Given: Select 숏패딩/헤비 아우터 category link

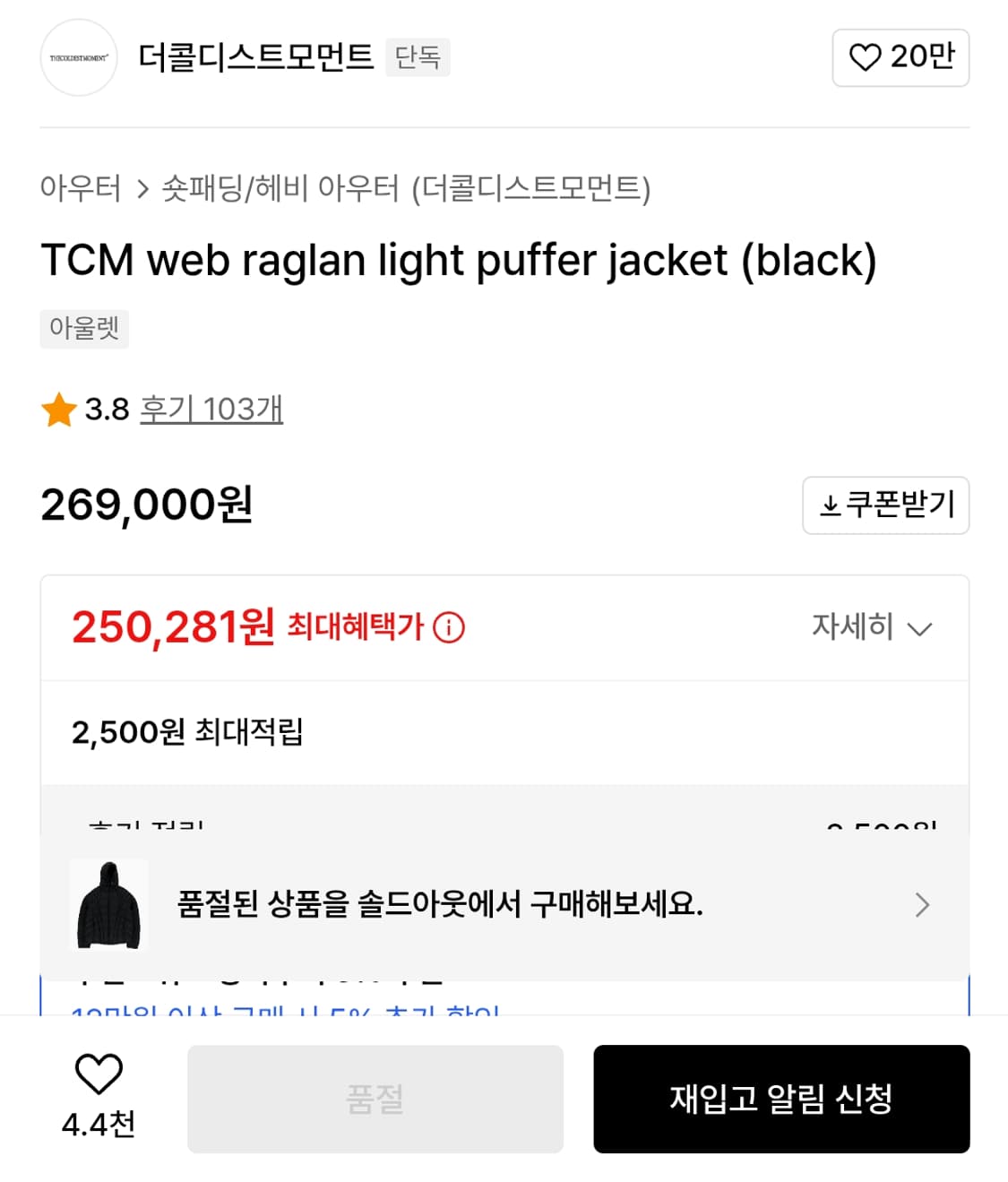Looking at the screenshot, I should 278,188.
